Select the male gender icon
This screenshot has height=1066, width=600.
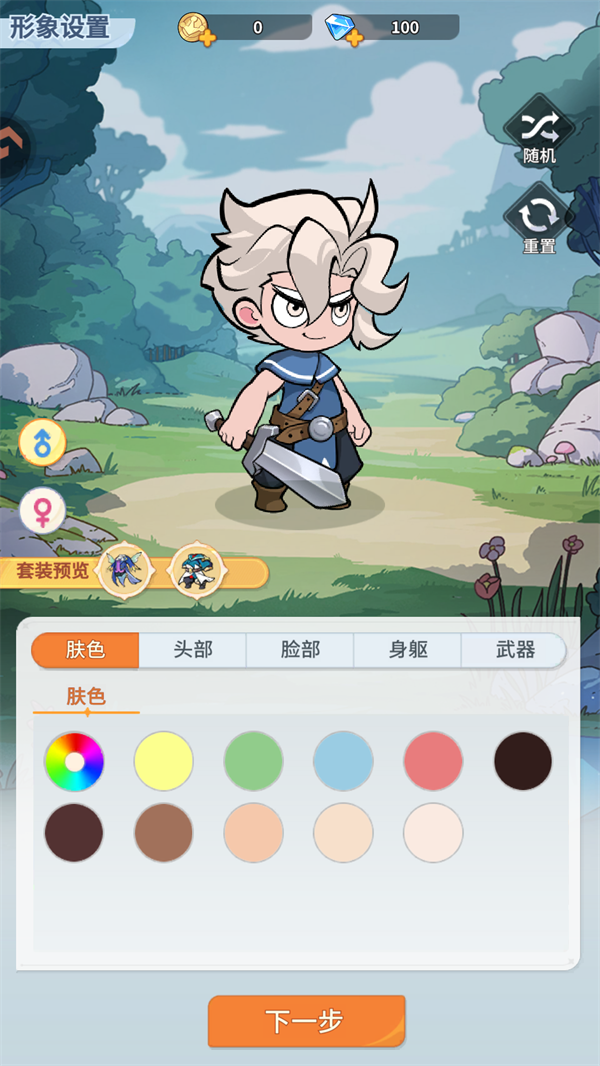click(42, 445)
